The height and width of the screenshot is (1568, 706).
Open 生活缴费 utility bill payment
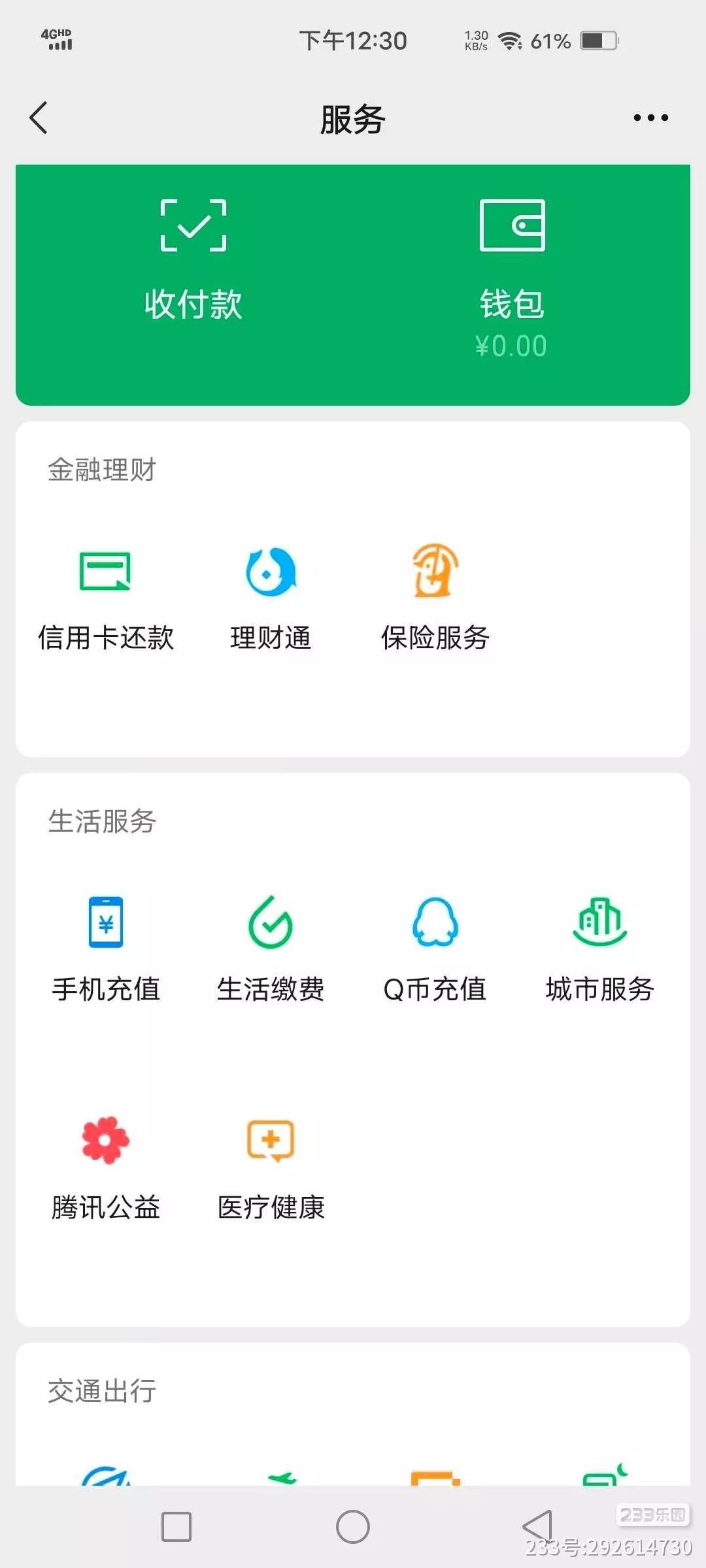coord(271,947)
